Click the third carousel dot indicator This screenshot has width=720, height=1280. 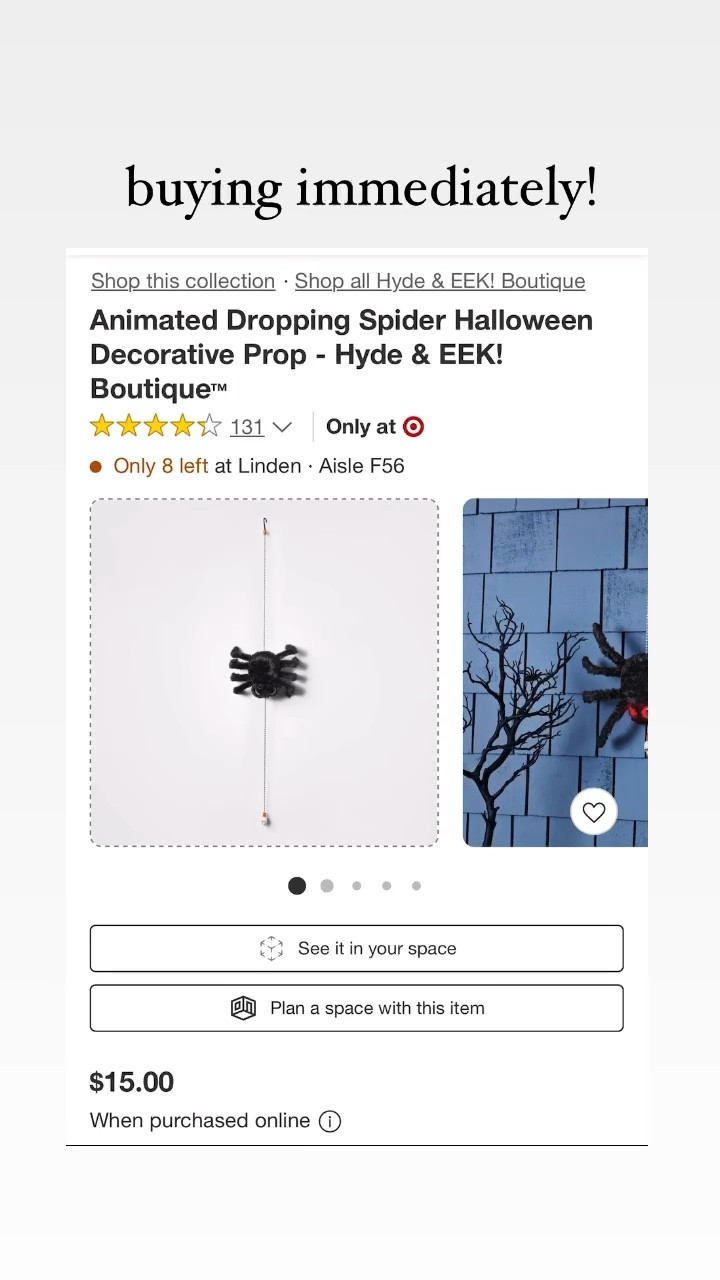pos(357,885)
